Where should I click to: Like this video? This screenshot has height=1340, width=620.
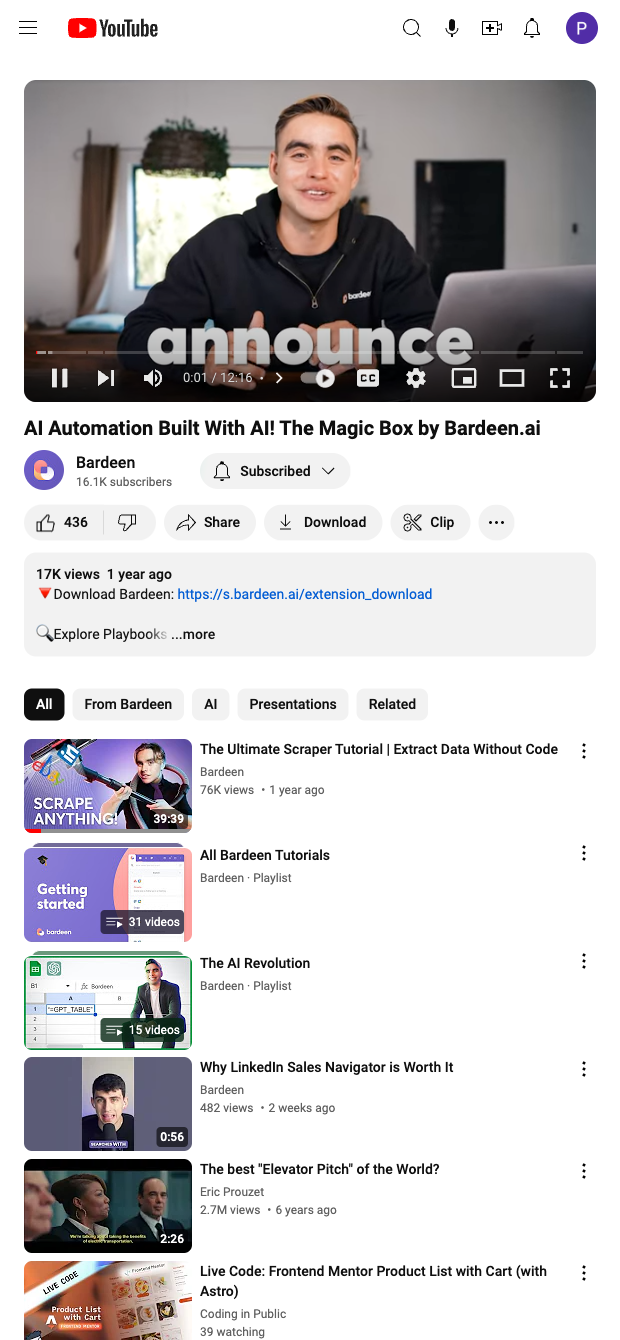(62, 522)
